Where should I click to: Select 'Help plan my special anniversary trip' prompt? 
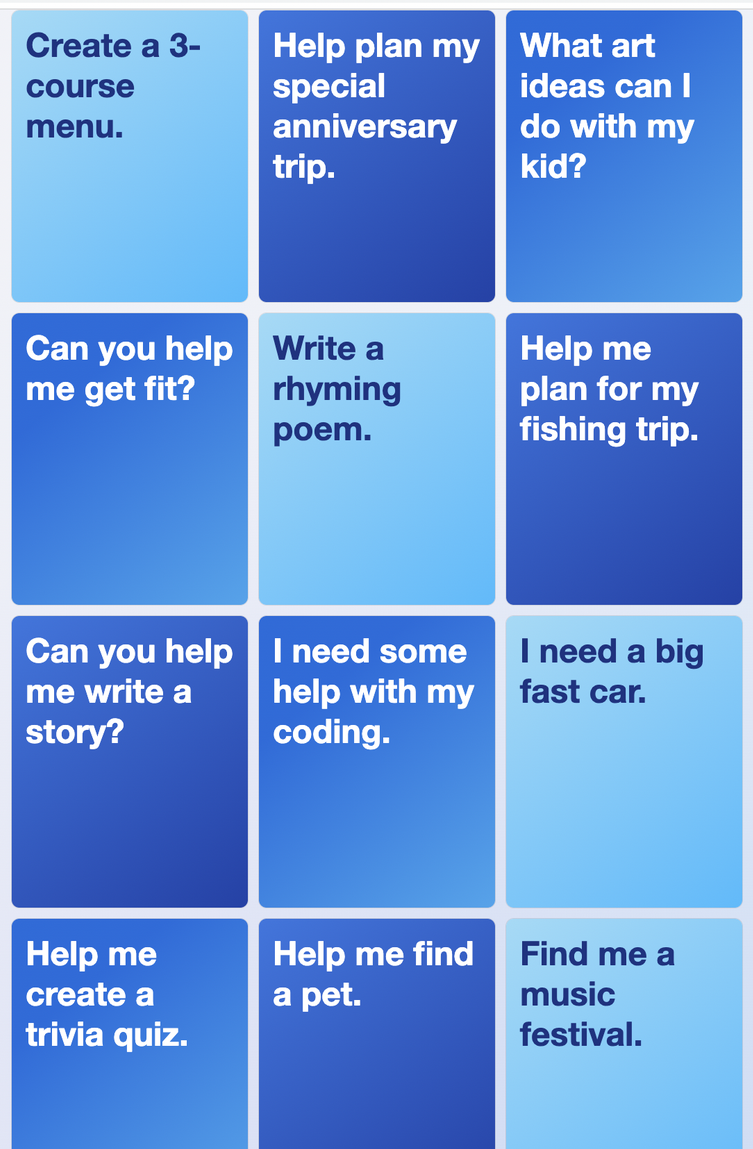[x=376, y=156]
